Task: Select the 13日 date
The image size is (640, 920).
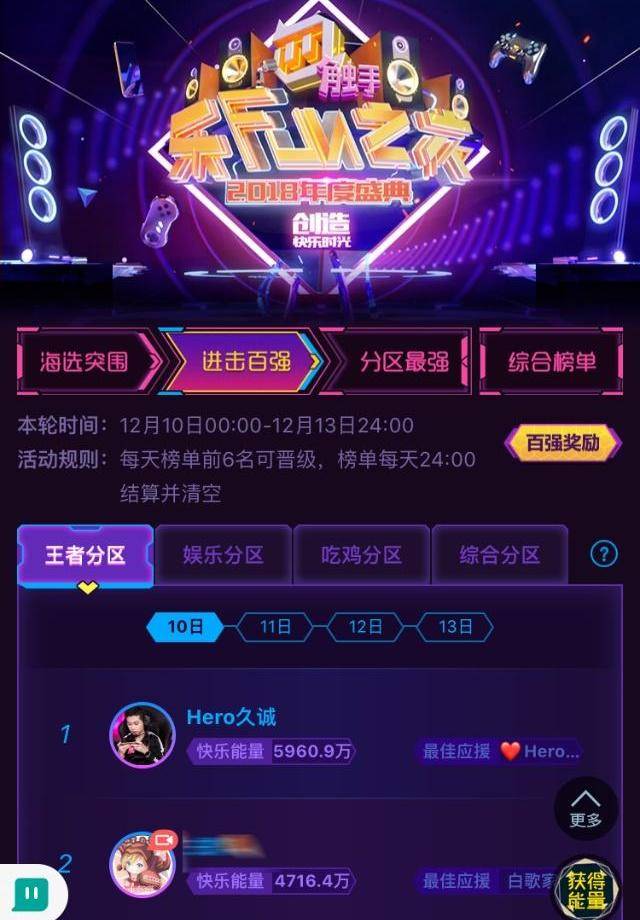Action: (x=455, y=627)
